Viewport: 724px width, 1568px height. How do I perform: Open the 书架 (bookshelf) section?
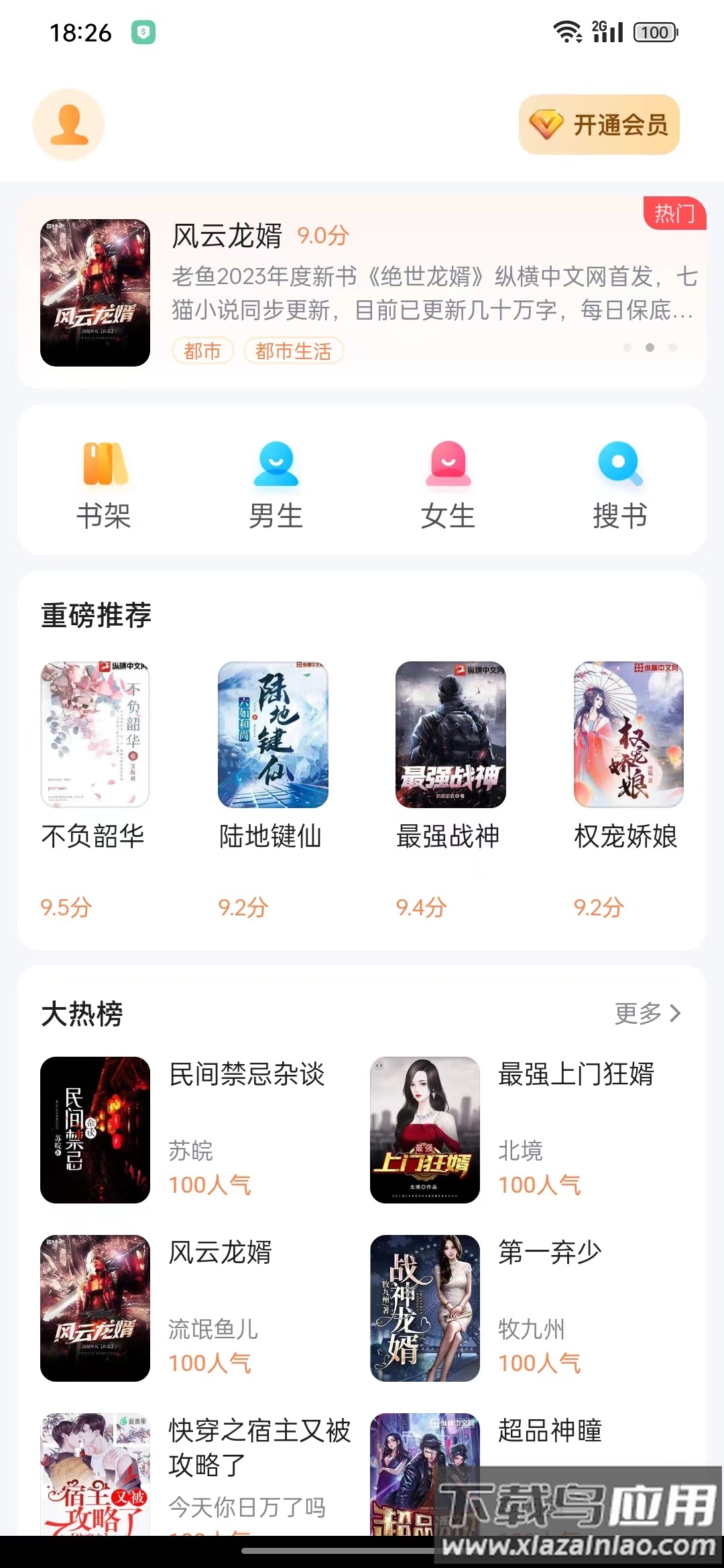[x=104, y=479]
